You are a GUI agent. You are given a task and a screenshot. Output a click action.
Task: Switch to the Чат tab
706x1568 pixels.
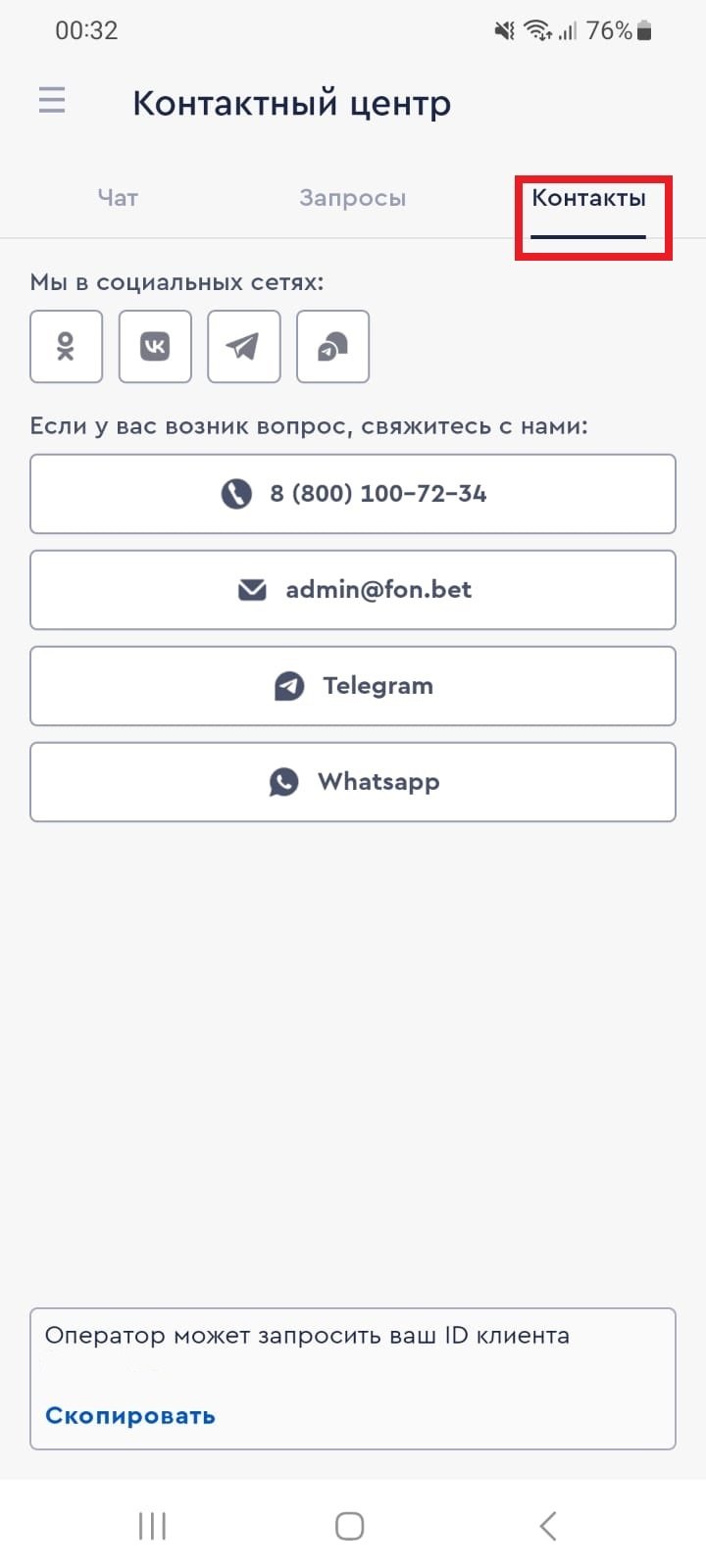click(x=118, y=198)
